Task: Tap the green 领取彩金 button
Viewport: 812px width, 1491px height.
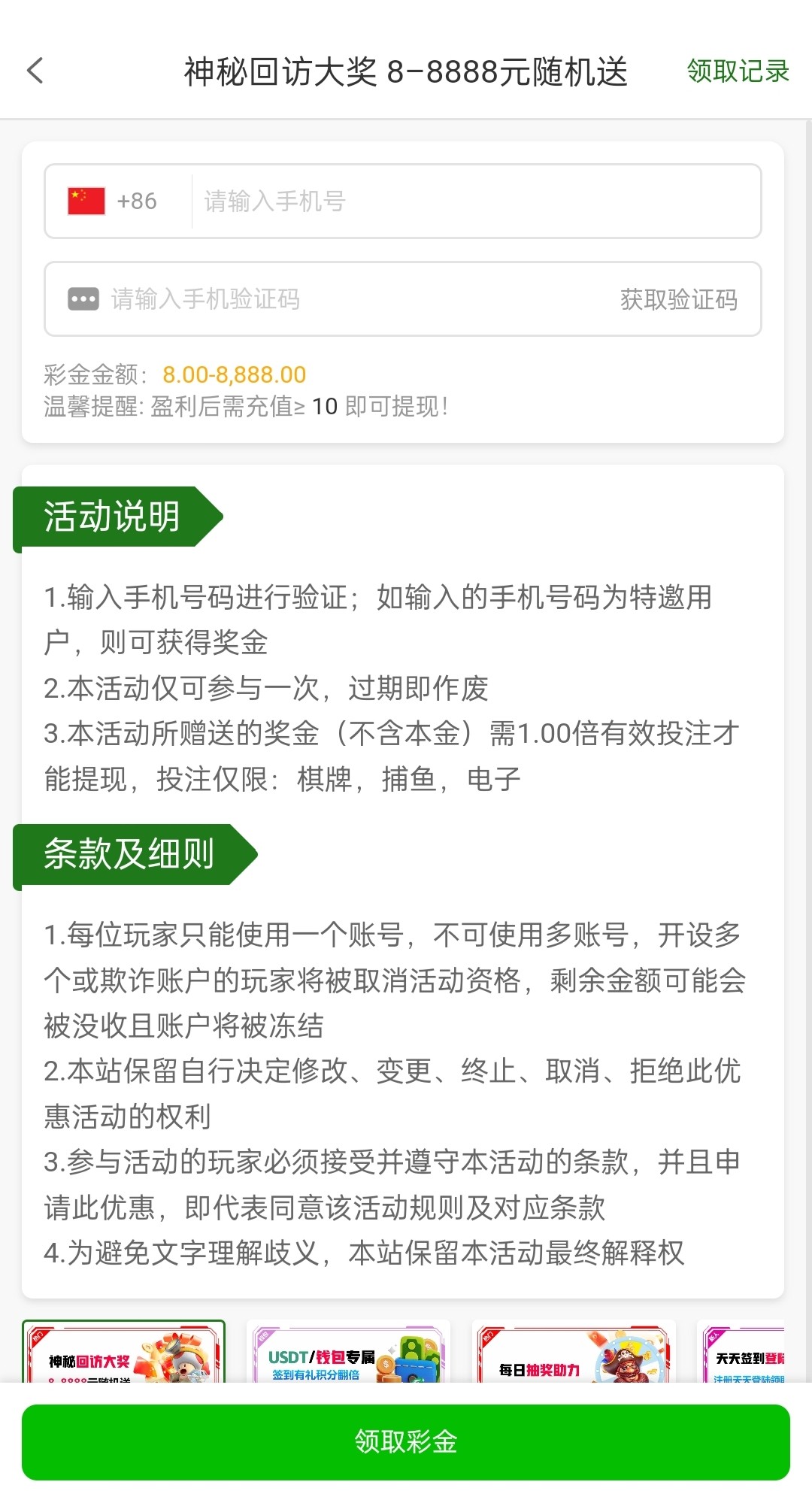Action: [x=406, y=1441]
